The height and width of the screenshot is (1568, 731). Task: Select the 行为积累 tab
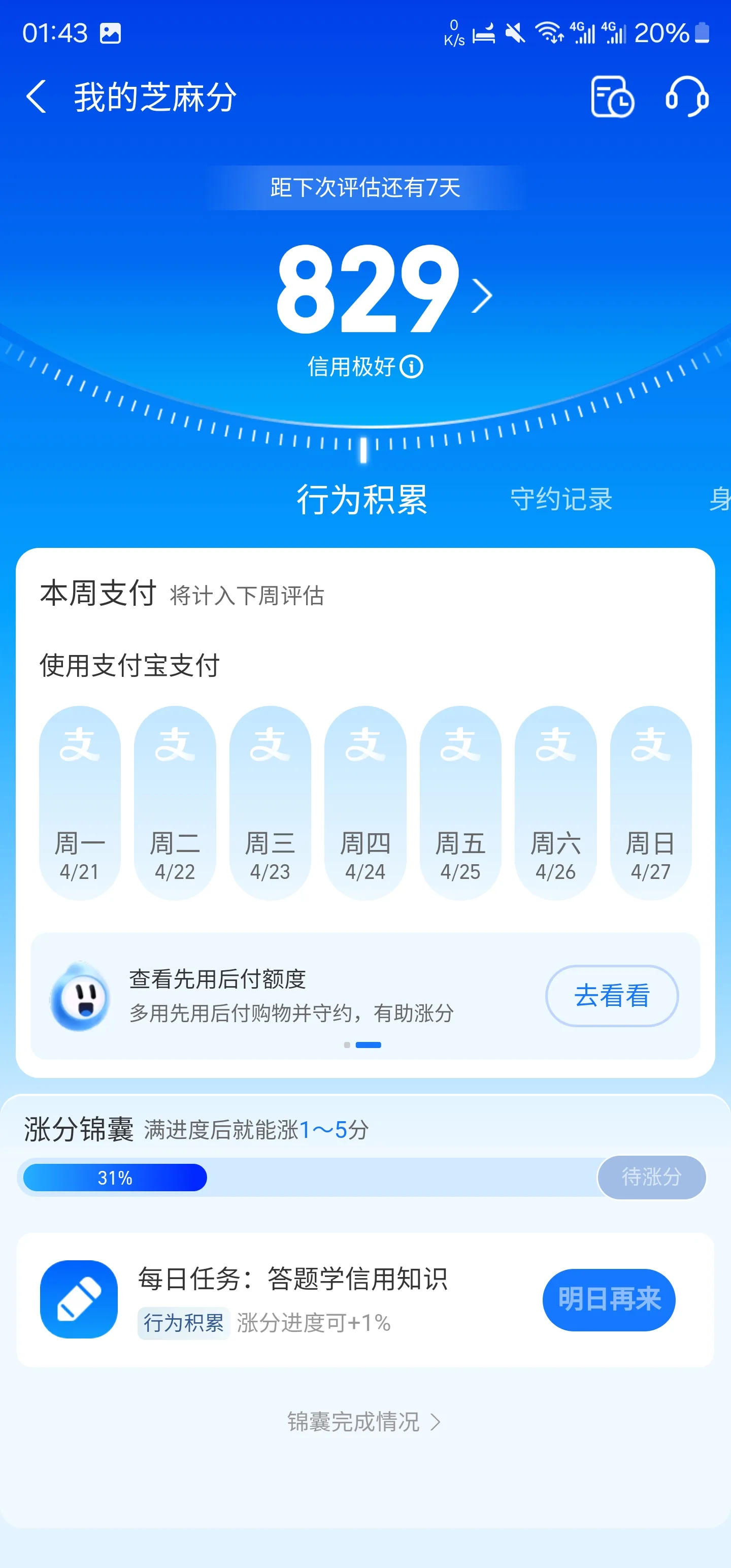(361, 500)
